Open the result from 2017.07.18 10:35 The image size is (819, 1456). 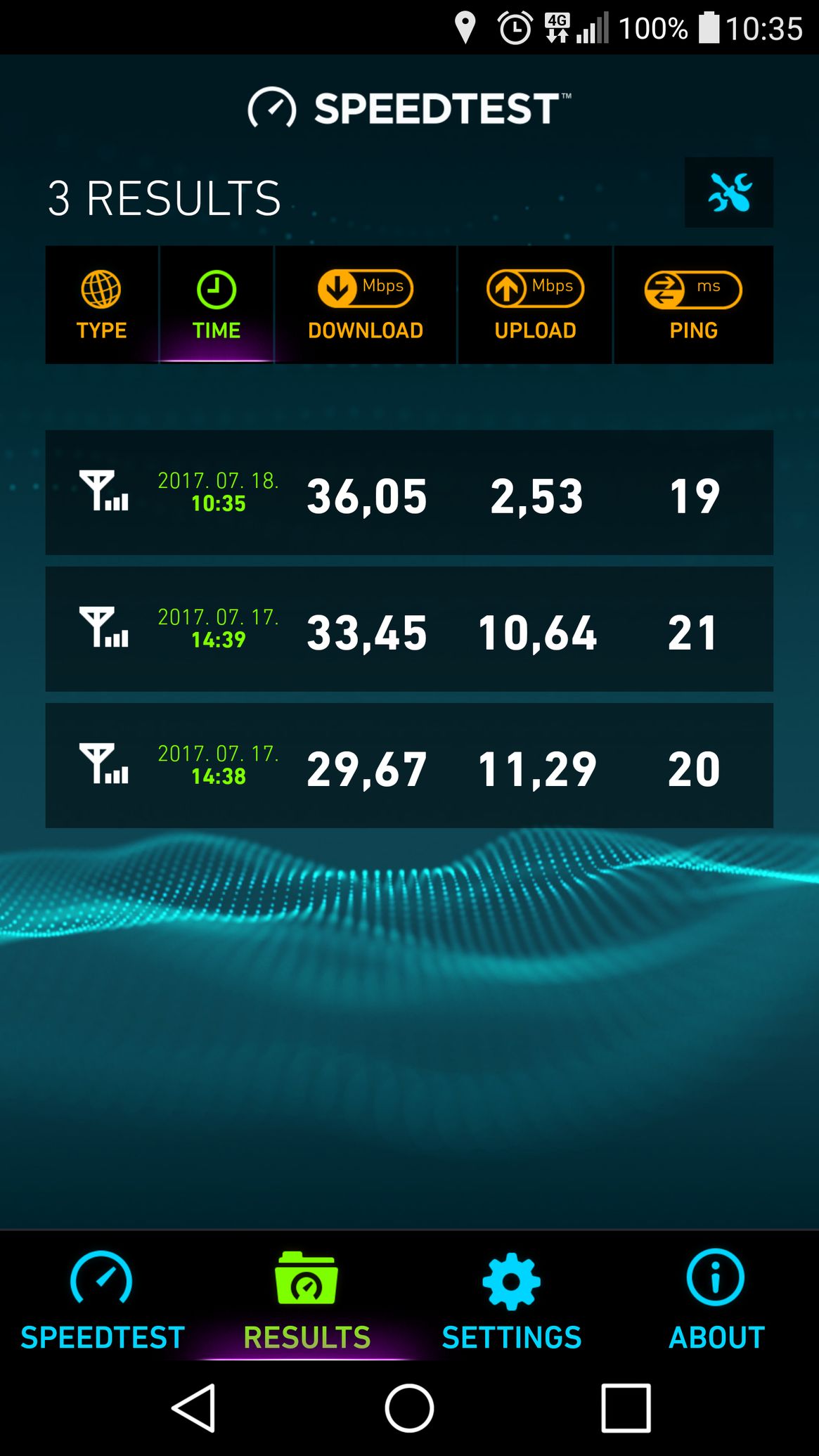point(409,493)
